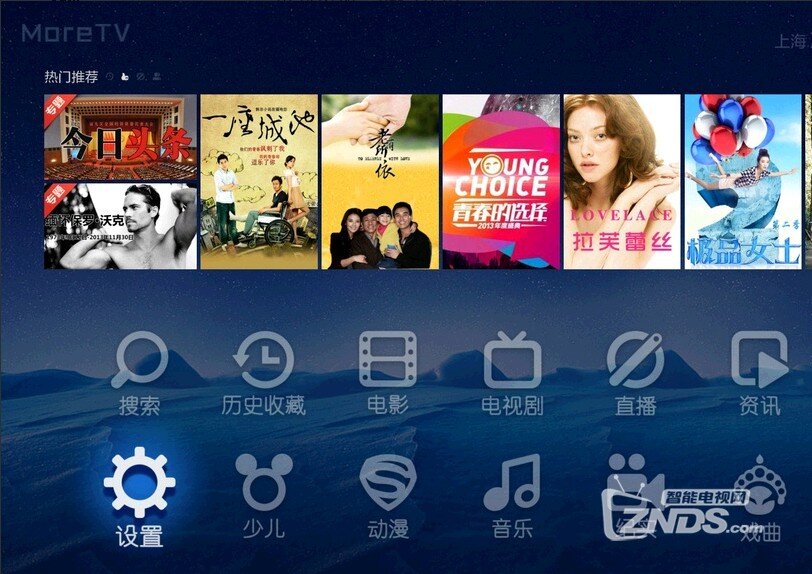Open the 保罗·沃克 special topic tile
The width and height of the screenshot is (812, 574).
[x=120, y=226]
